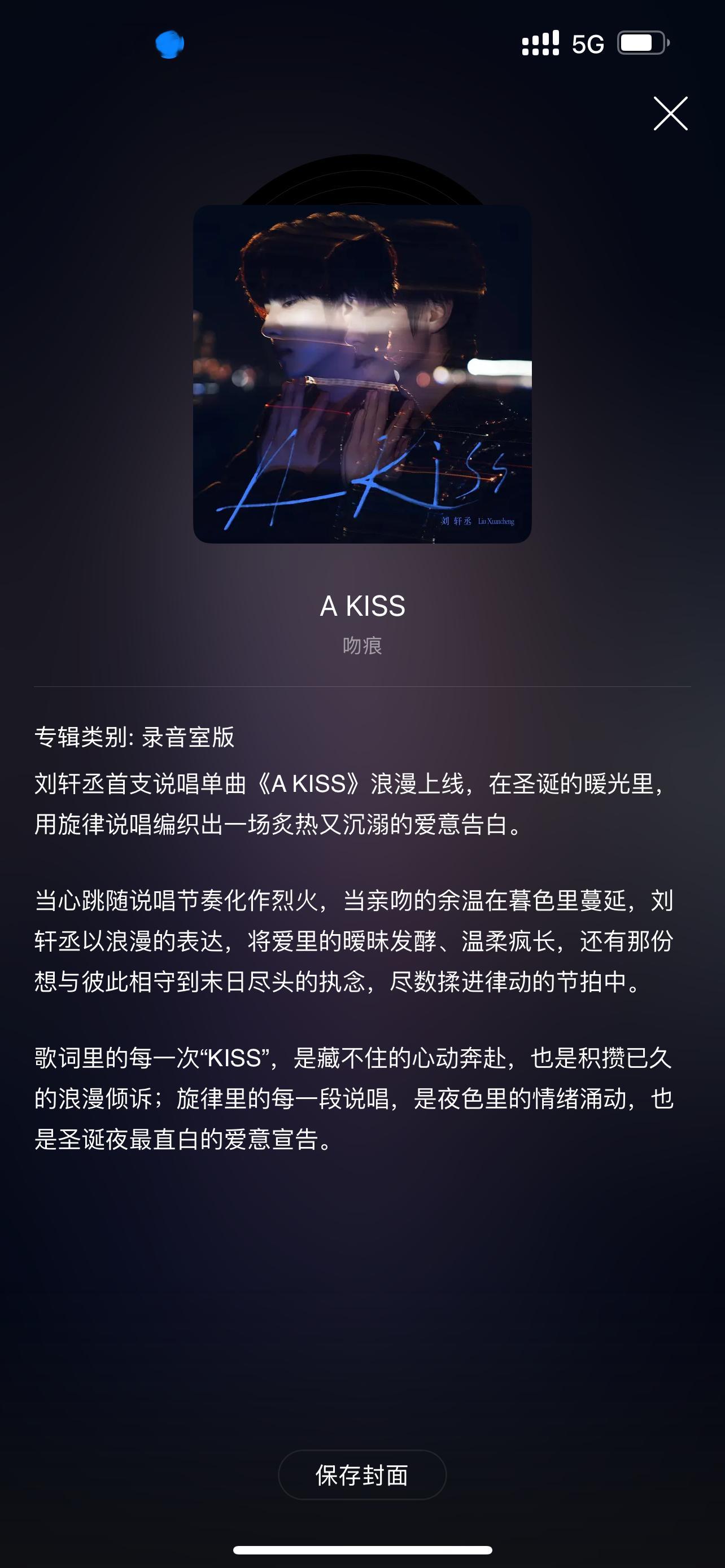Tap the 5G network indicator
Image resolution: width=725 pixels, height=1568 pixels.
point(586,45)
